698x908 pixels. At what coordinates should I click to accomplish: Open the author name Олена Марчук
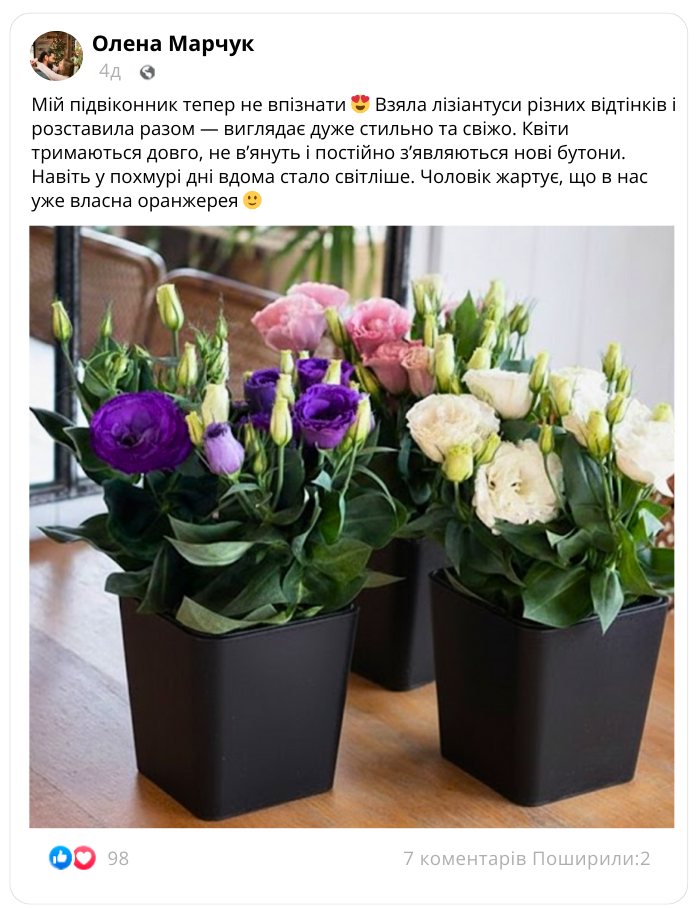[x=173, y=44]
